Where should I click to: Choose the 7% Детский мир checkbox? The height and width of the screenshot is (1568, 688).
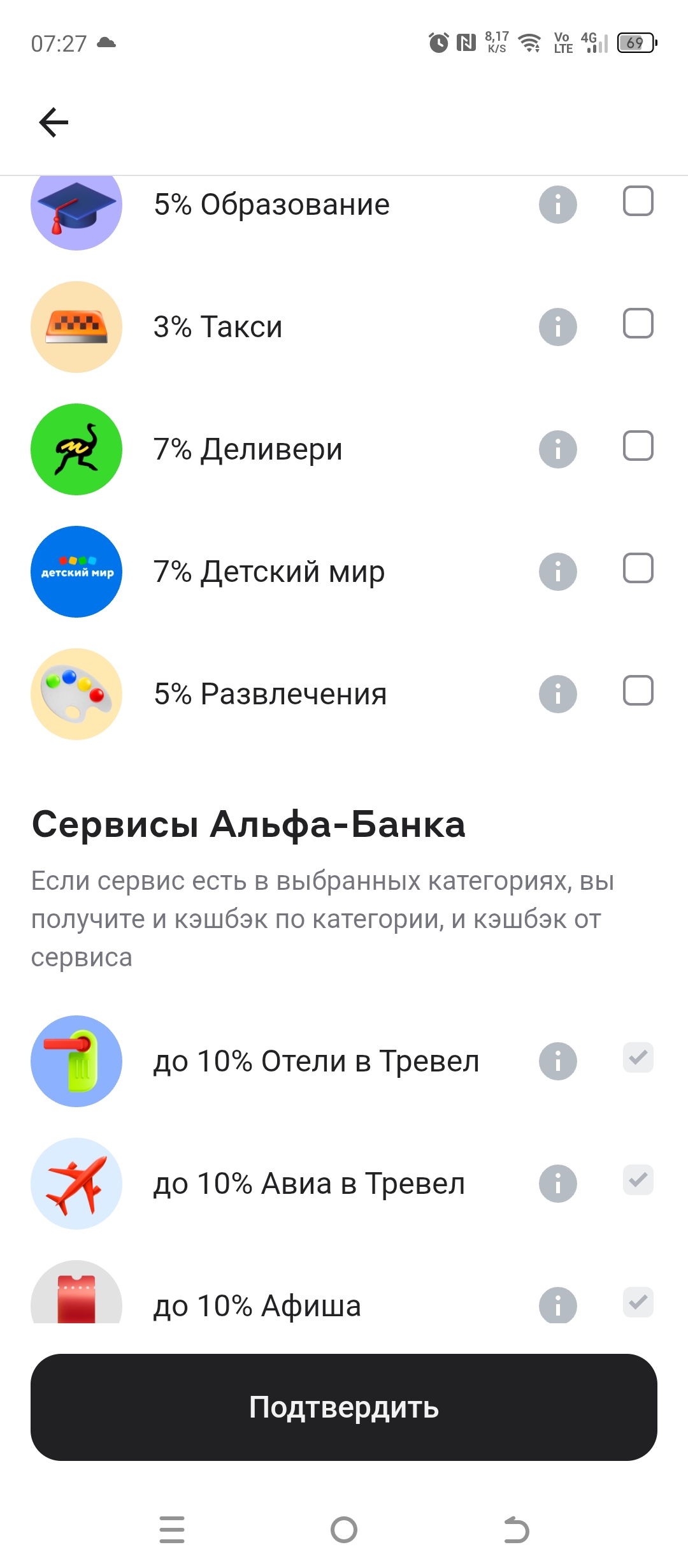(x=638, y=569)
